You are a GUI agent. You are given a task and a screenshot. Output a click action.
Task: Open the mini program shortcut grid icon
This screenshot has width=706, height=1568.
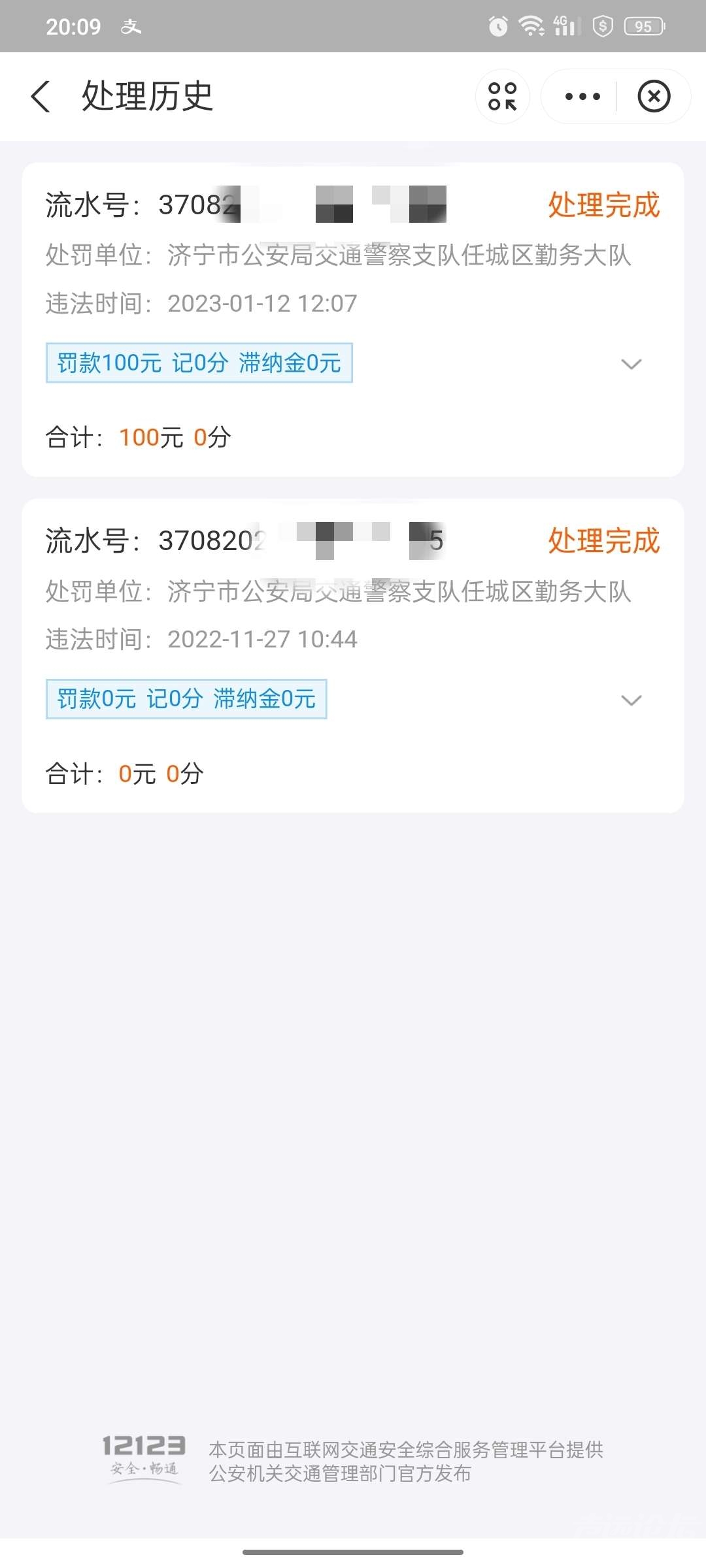[x=502, y=97]
